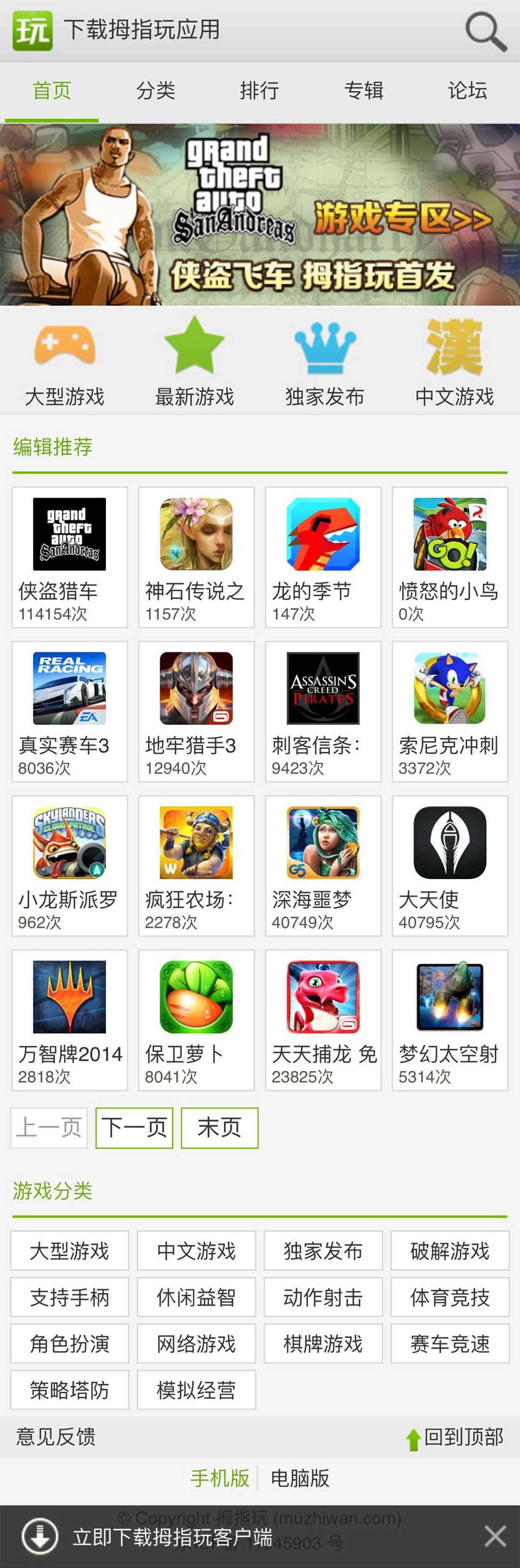Switch to the 排行 tab

(259, 91)
